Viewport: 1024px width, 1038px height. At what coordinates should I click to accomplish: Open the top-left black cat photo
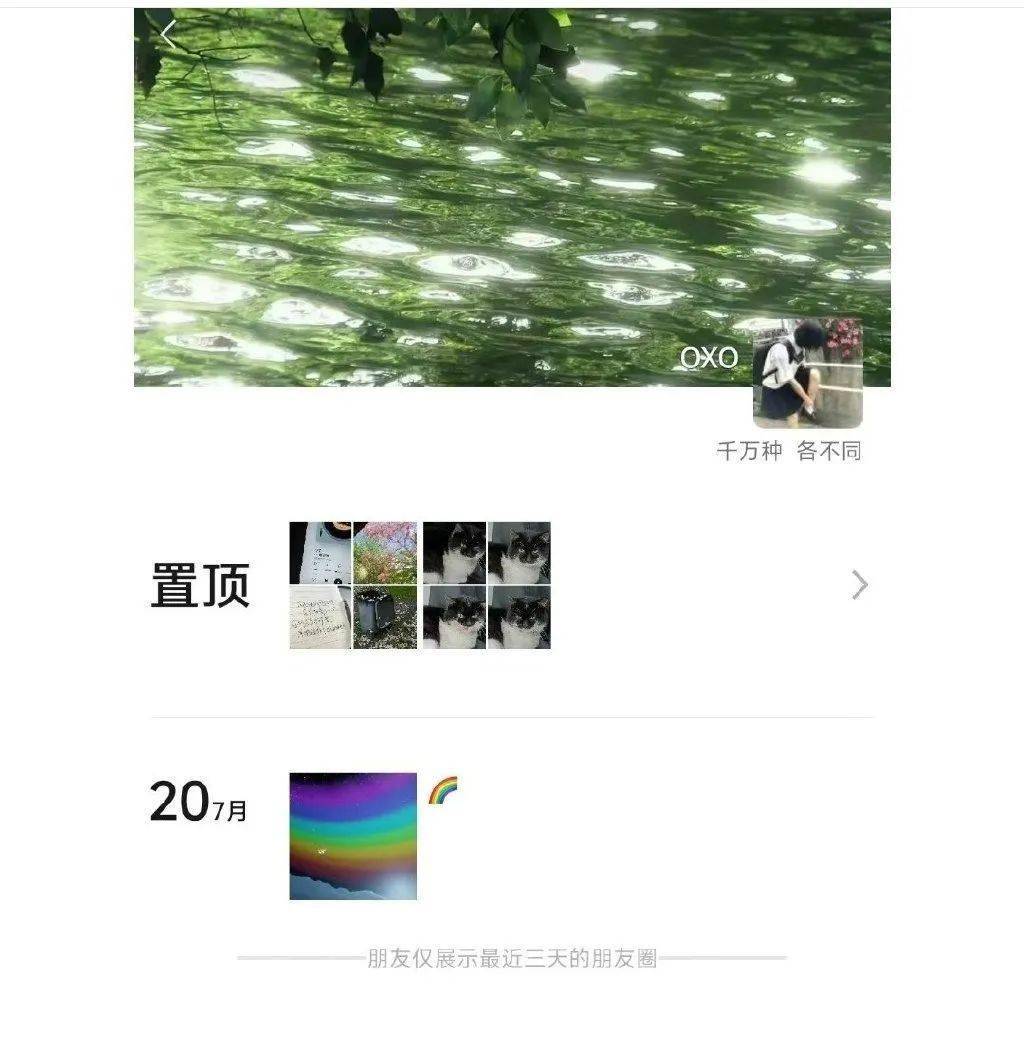(x=455, y=550)
